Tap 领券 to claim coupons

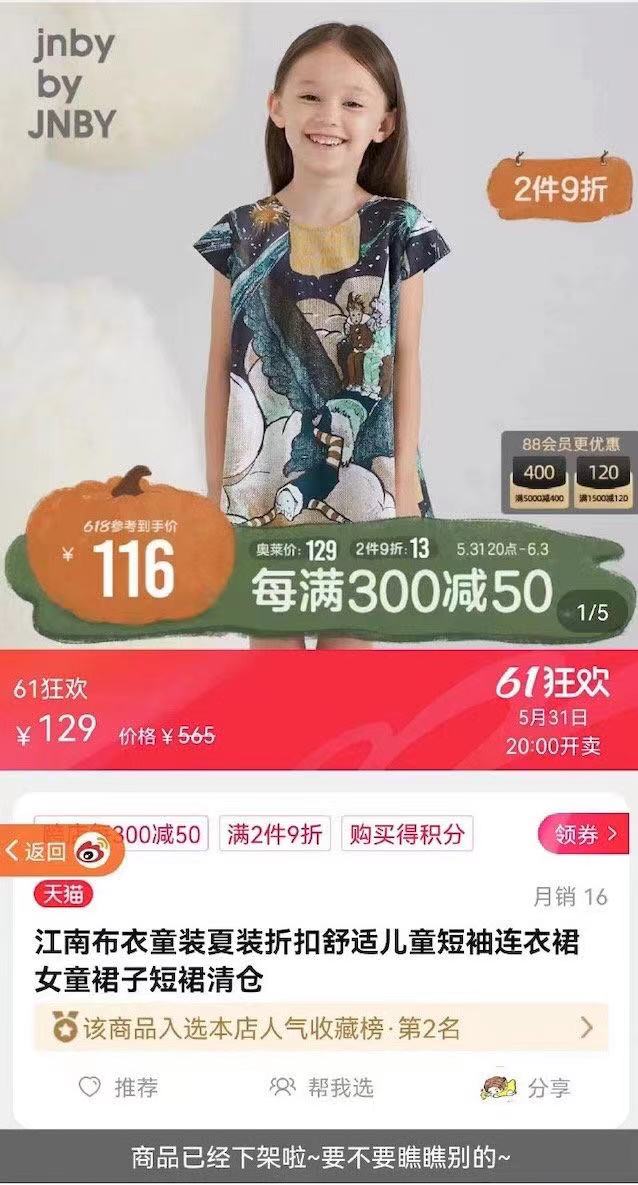pyautogui.click(x=583, y=834)
